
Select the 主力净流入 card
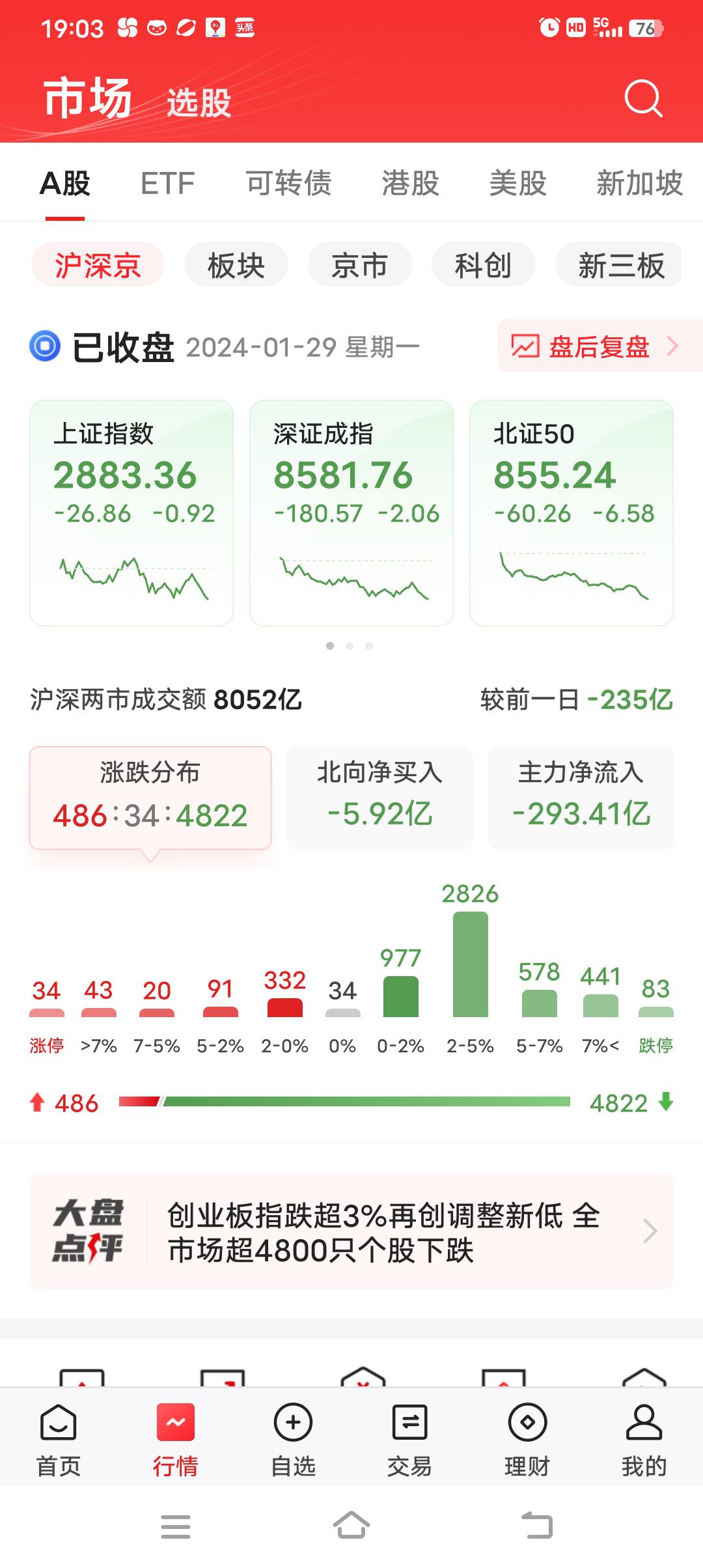pos(581,797)
